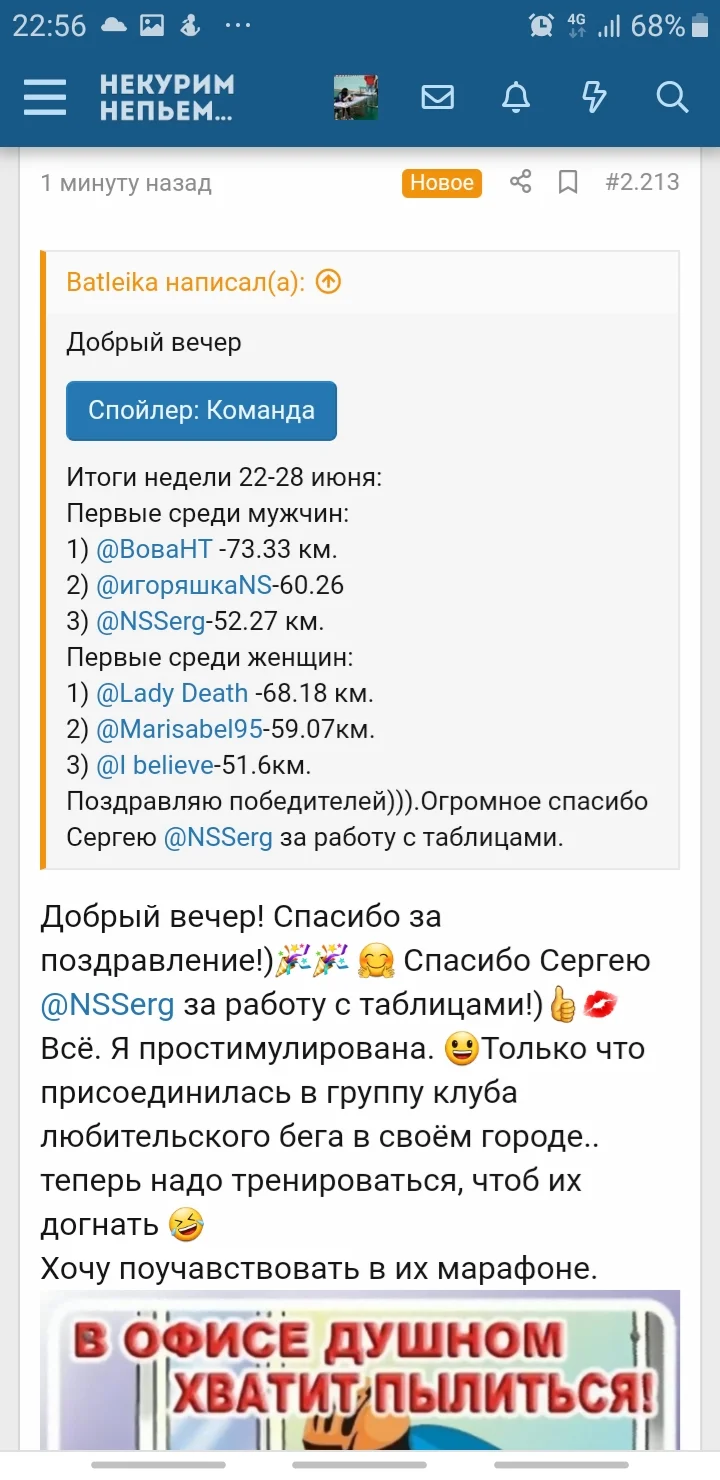
Task: Jump to quoted message via the up arrow
Action: tap(327, 281)
